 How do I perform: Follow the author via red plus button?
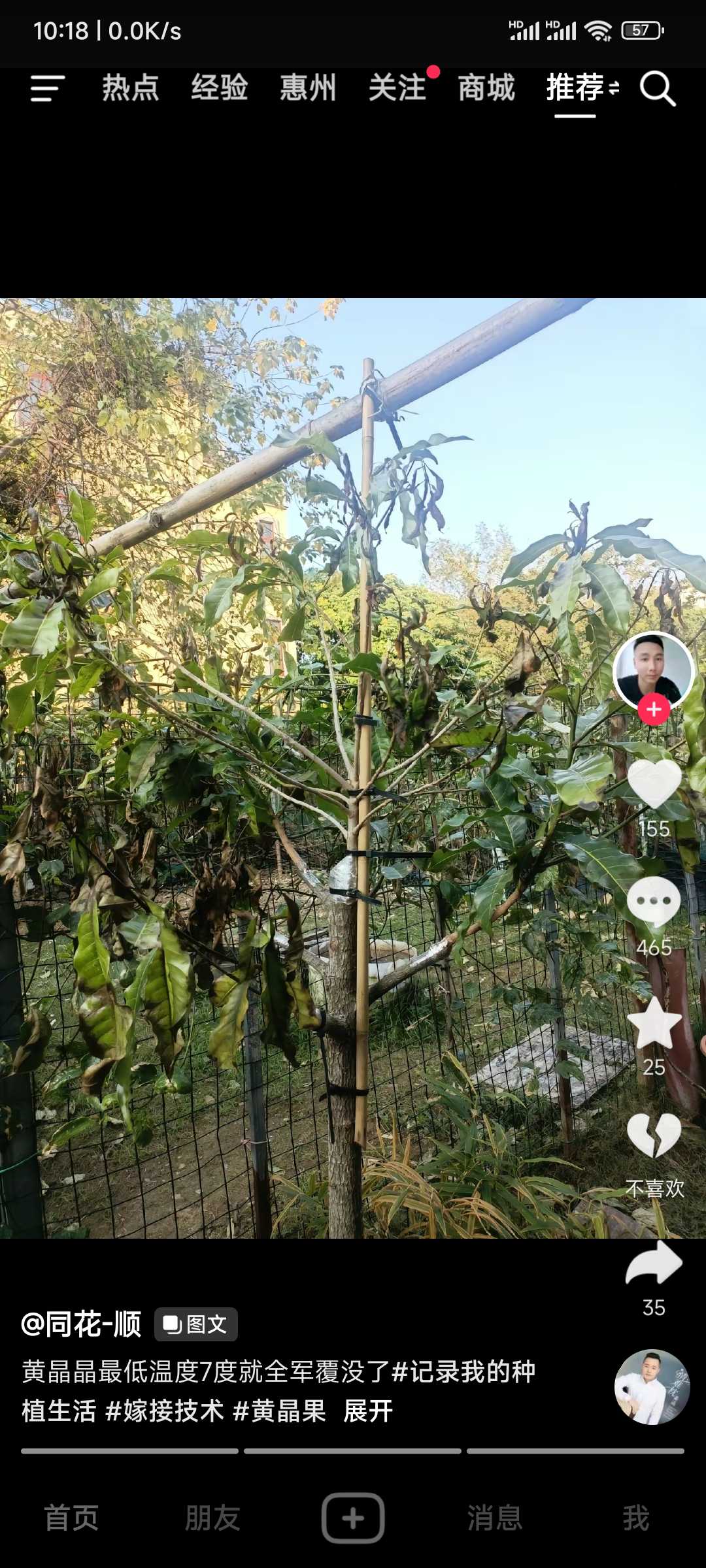(x=654, y=710)
